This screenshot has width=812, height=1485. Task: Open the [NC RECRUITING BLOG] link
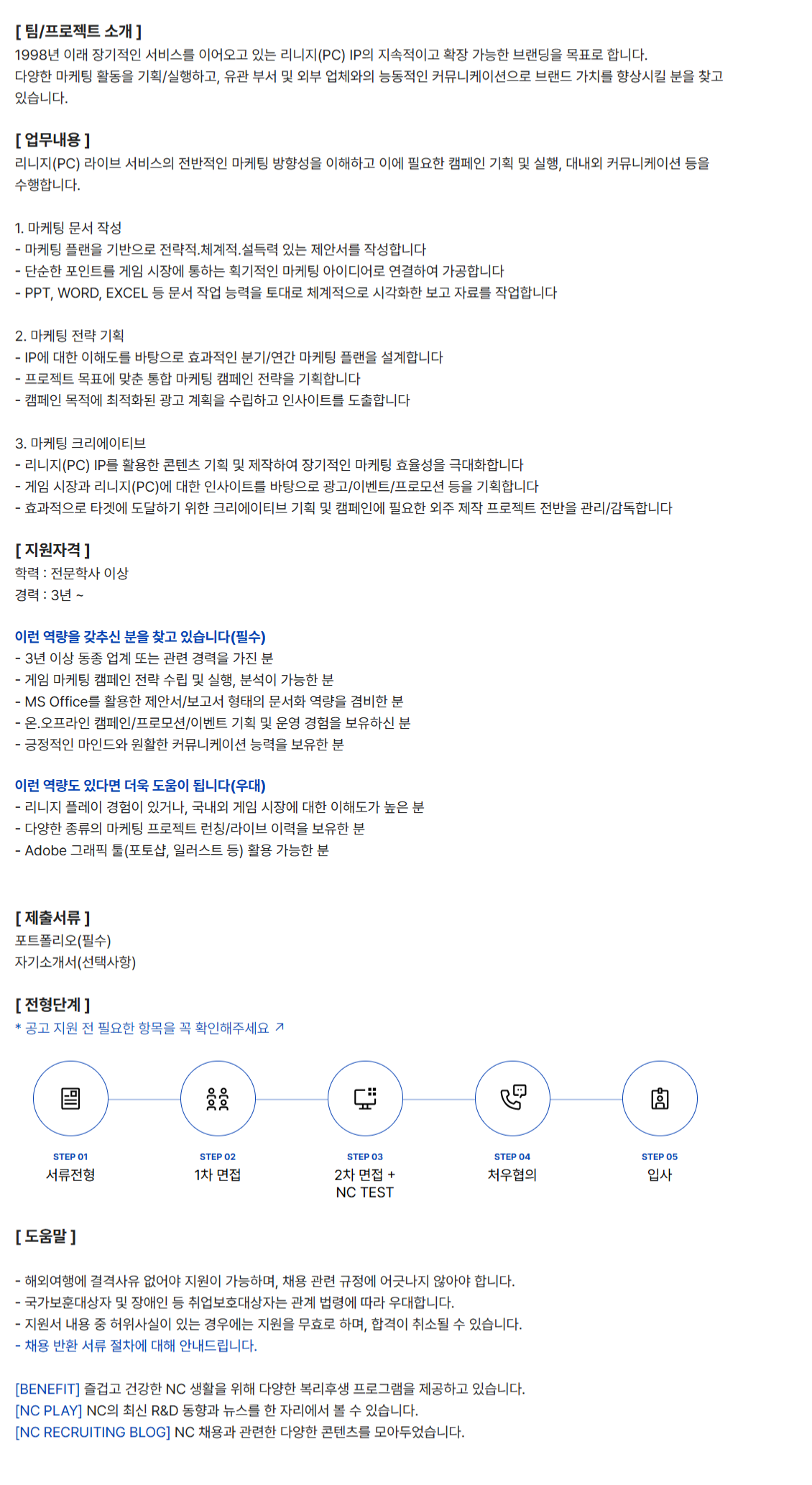point(93,1432)
